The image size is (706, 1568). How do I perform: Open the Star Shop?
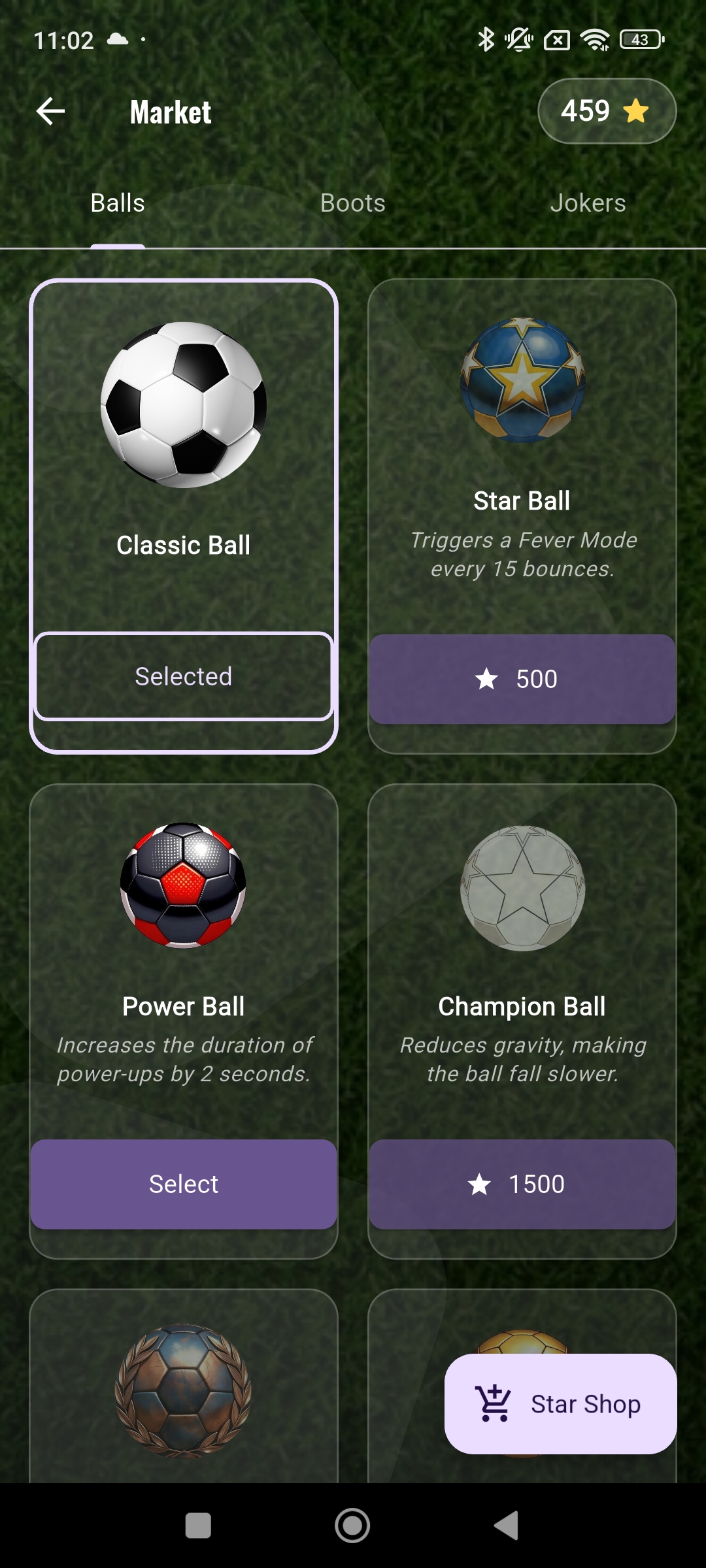(560, 1403)
